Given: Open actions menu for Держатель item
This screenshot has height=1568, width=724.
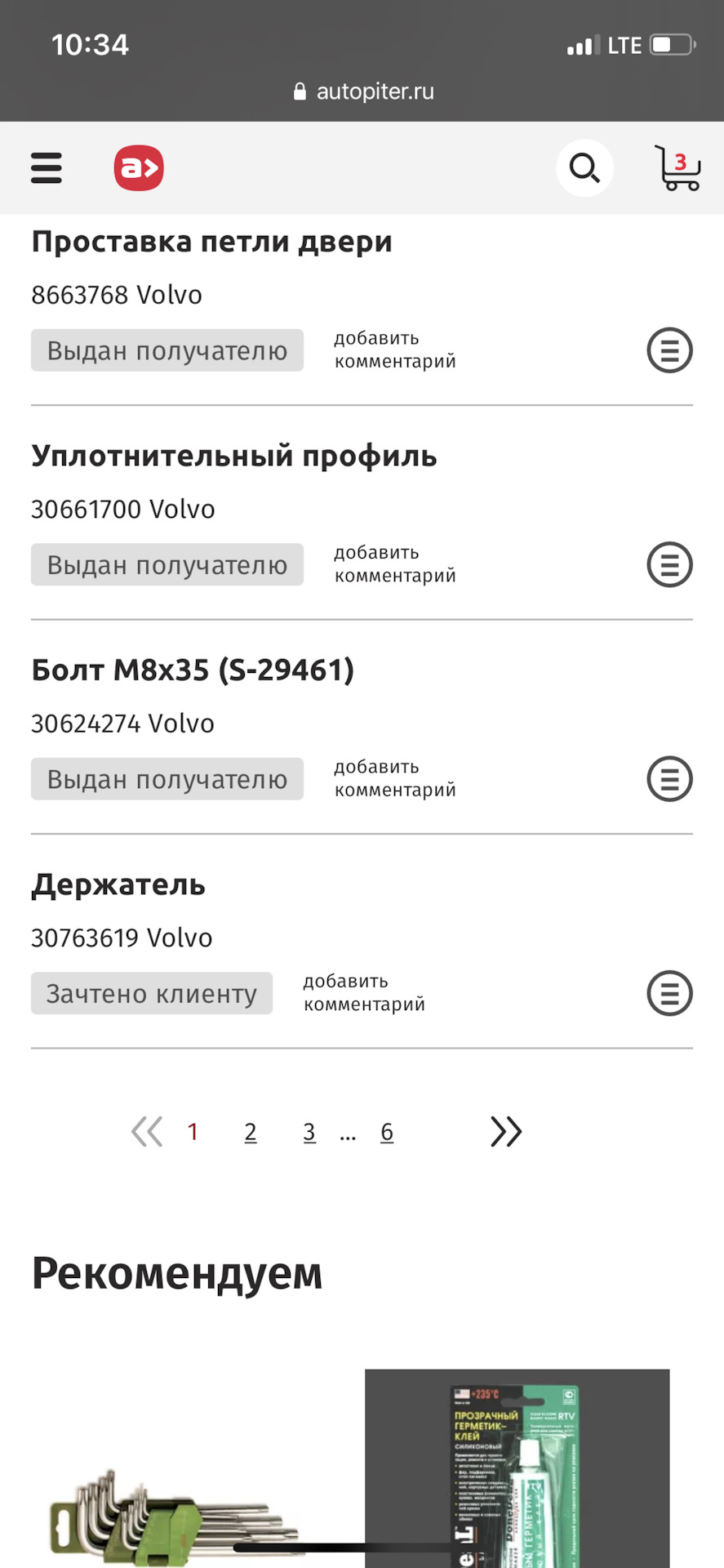Looking at the screenshot, I should (669, 993).
